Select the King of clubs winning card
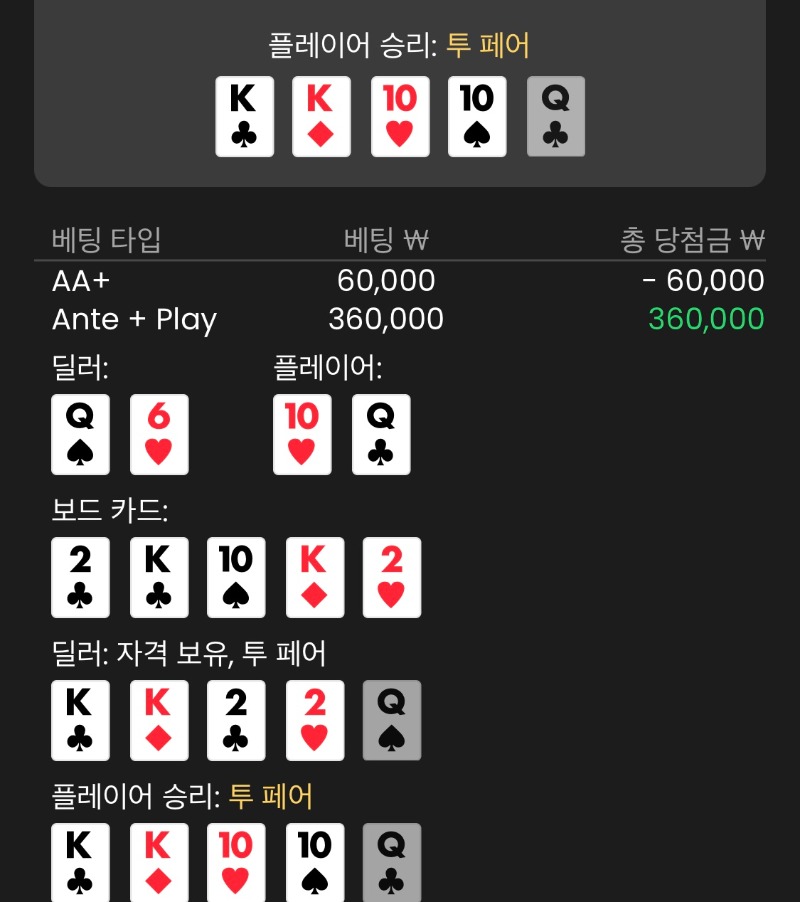This screenshot has width=800, height=902. pyautogui.click(x=243, y=116)
